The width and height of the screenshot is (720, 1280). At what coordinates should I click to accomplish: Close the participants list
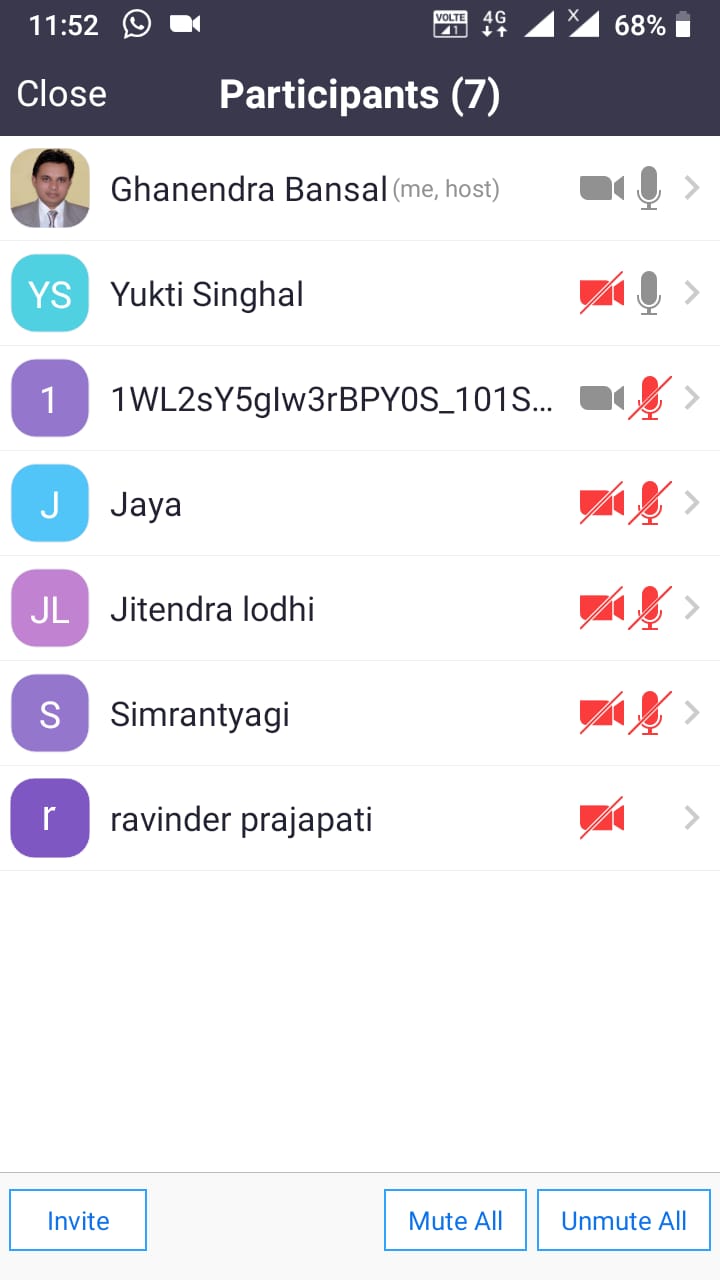[x=62, y=94]
